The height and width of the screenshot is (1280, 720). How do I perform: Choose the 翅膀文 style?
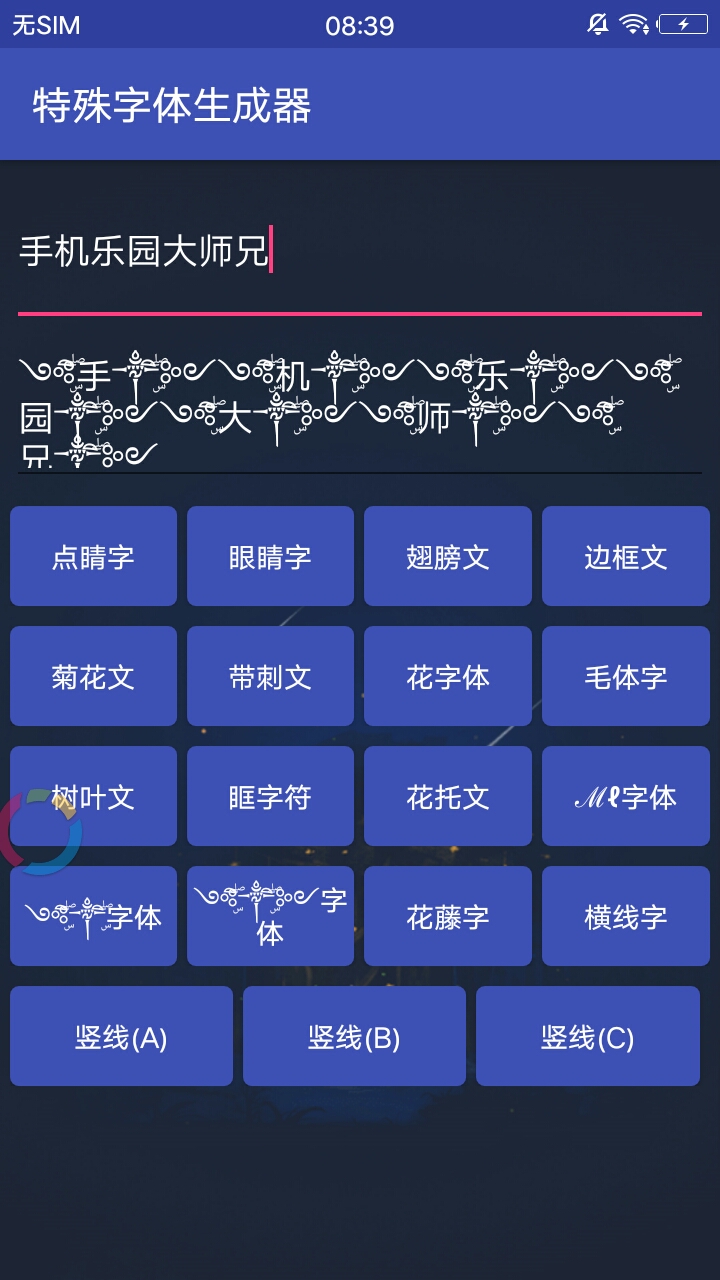pos(448,556)
